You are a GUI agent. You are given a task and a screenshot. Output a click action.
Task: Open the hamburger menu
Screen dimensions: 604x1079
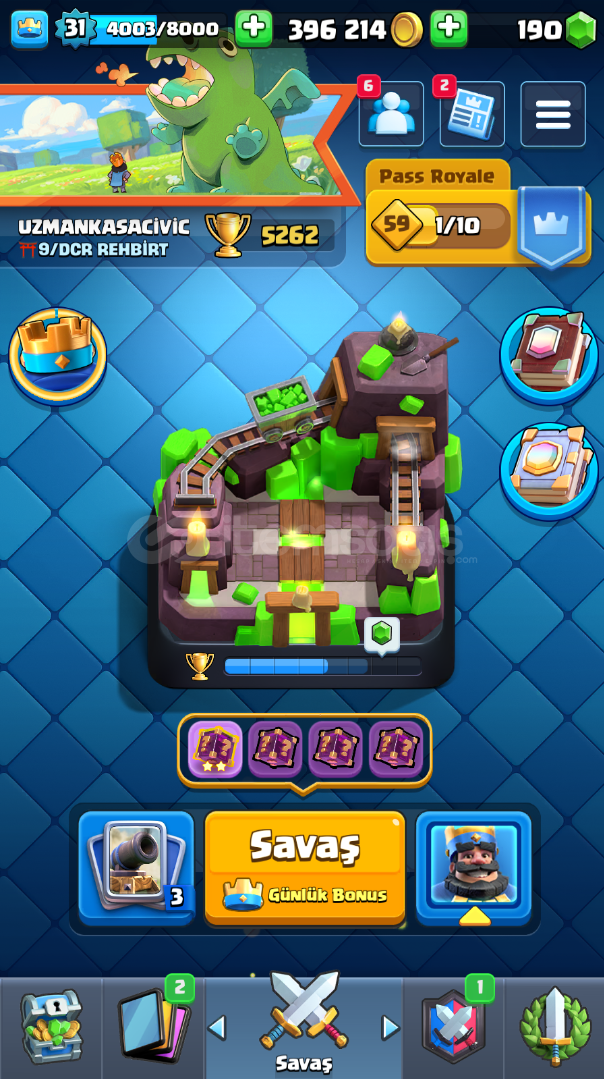(x=553, y=114)
